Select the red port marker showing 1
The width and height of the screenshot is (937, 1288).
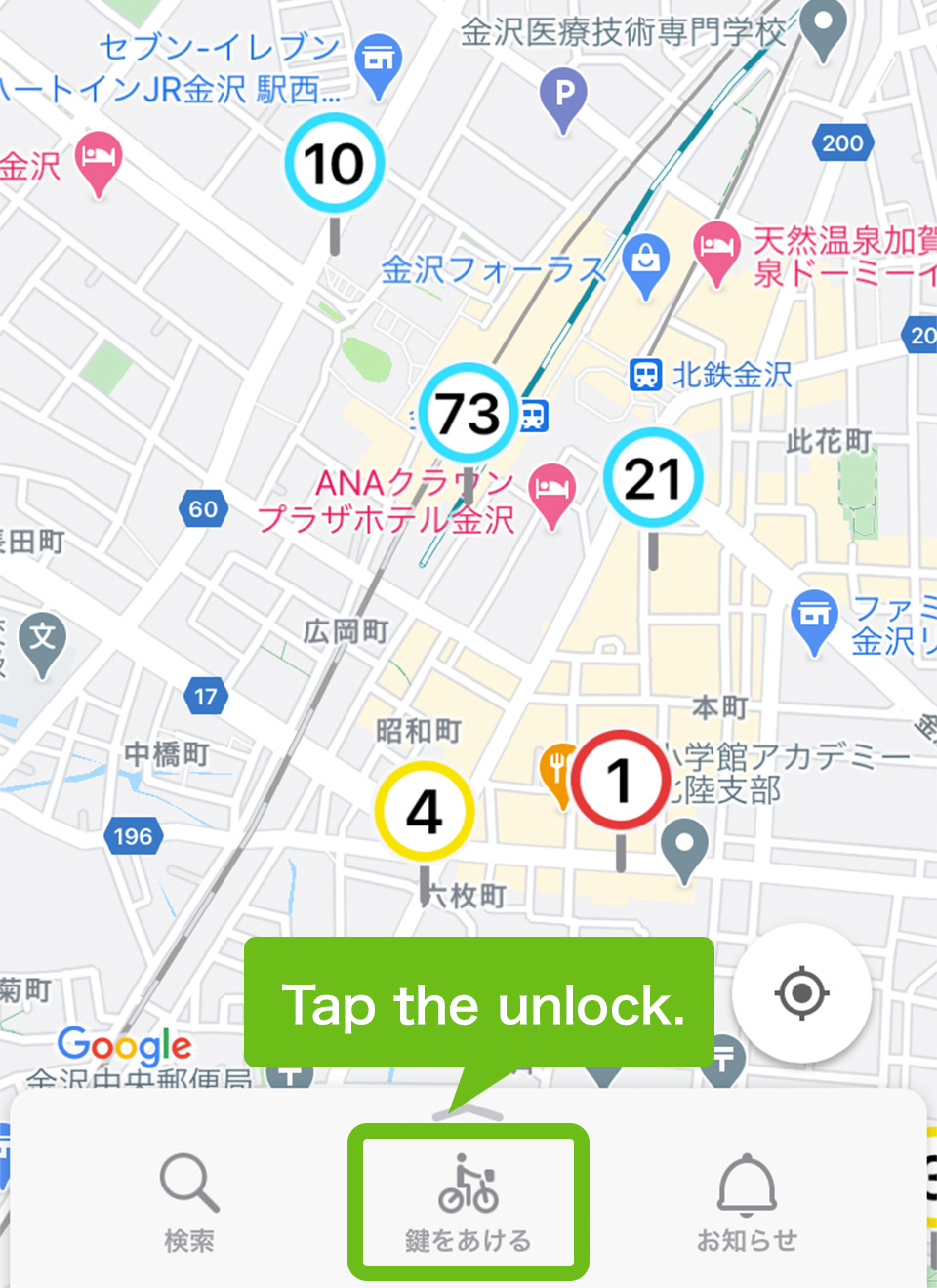pyautogui.click(x=620, y=781)
